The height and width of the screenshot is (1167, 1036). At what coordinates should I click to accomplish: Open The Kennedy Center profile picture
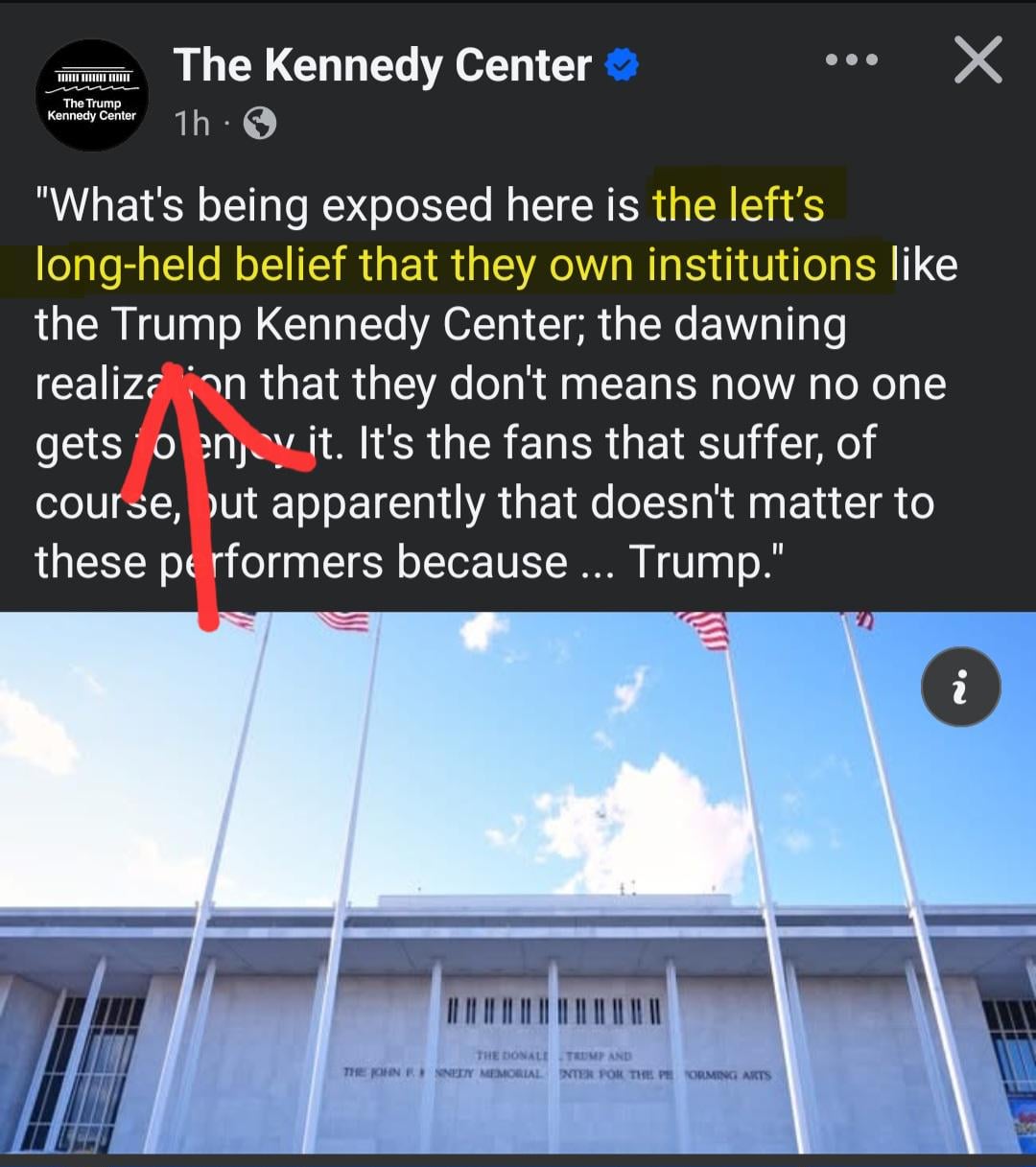(x=92, y=95)
